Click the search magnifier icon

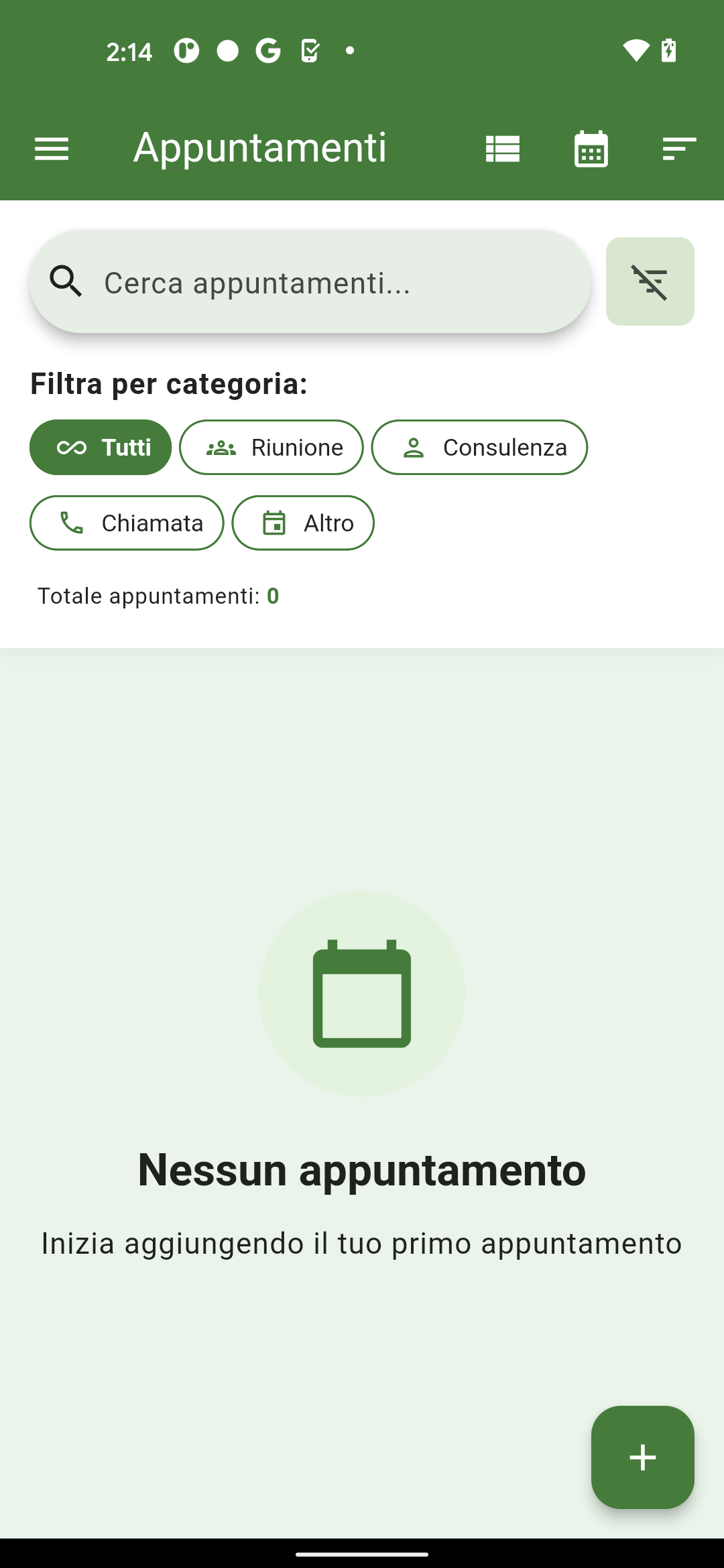click(66, 282)
